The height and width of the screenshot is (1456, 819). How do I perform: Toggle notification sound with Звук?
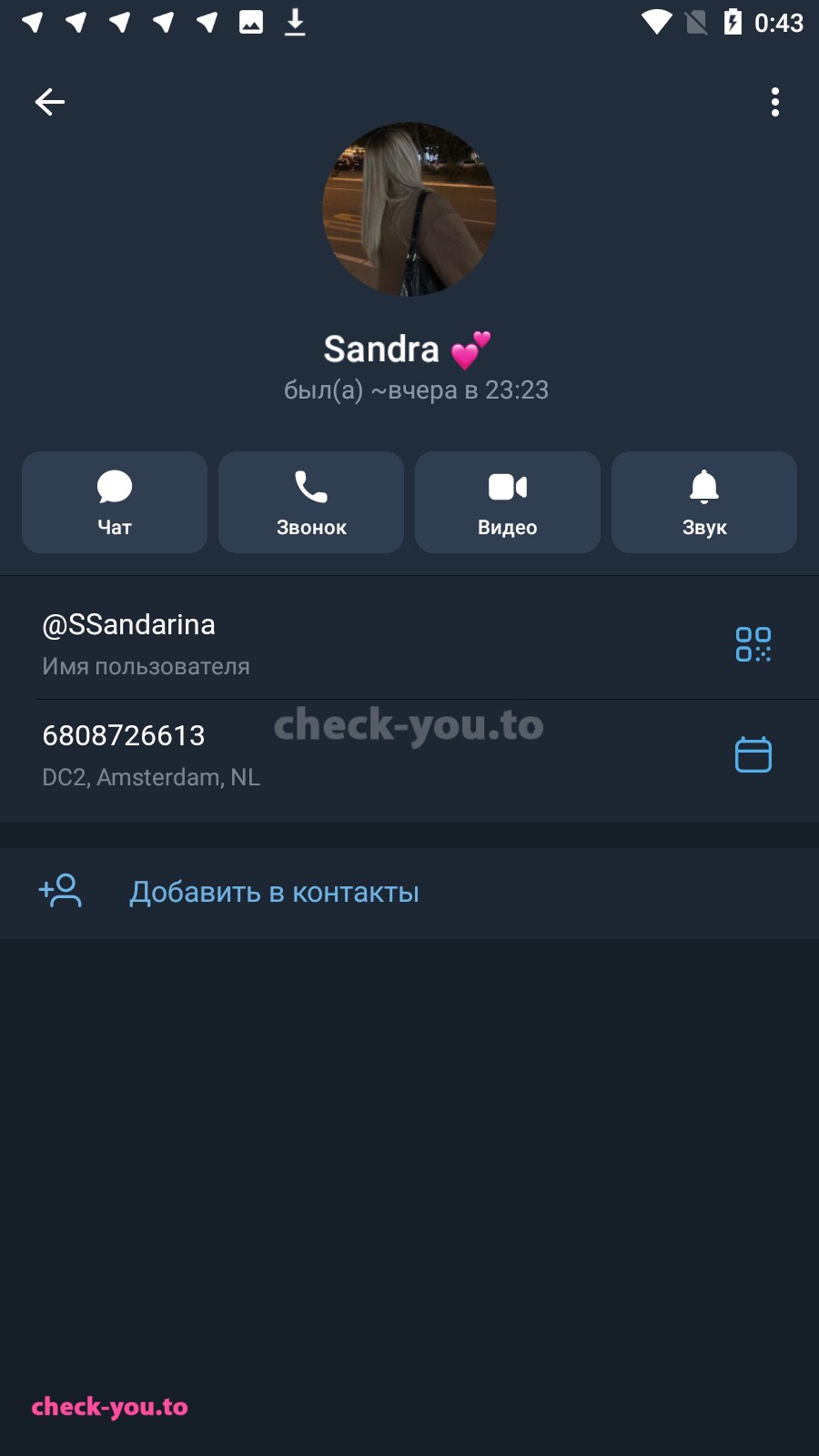(704, 502)
